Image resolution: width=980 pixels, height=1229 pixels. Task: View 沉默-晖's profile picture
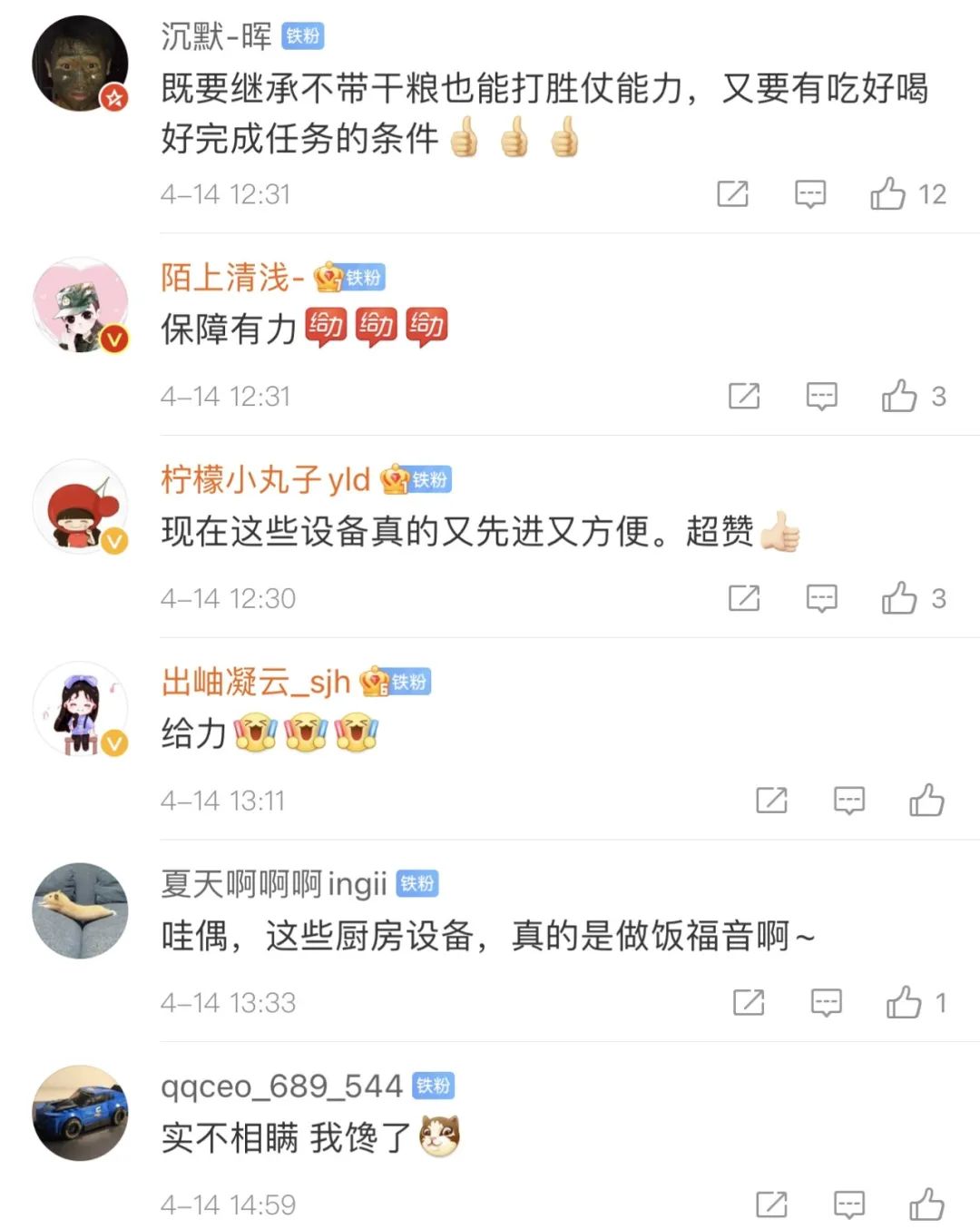pyautogui.click(x=80, y=63)
